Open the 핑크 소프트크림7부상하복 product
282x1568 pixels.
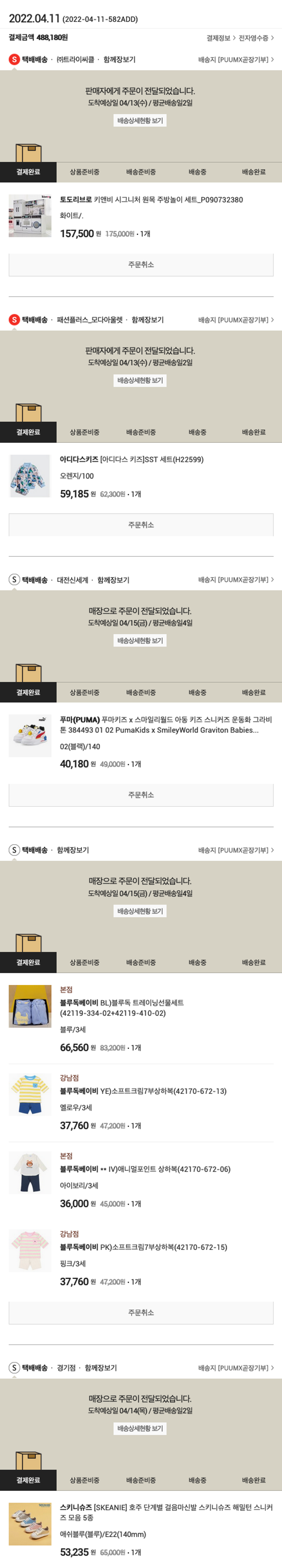(x=143, y=1247)
